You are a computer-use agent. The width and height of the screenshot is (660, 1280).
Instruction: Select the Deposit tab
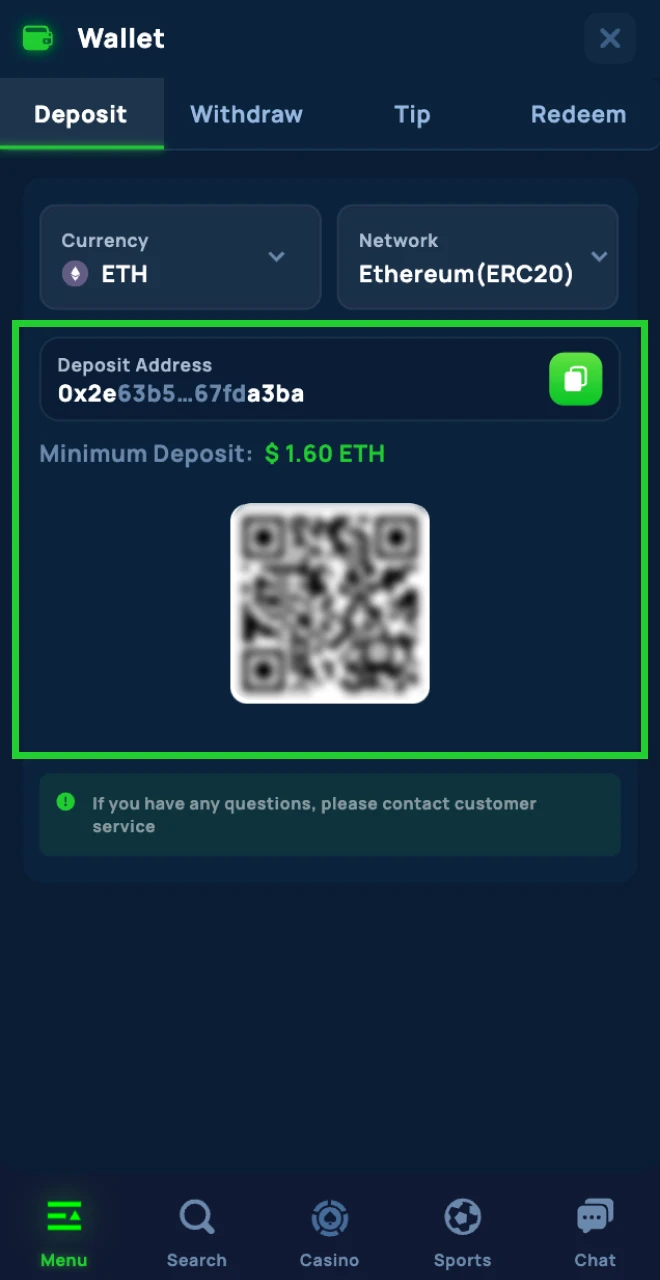(81, 114)
